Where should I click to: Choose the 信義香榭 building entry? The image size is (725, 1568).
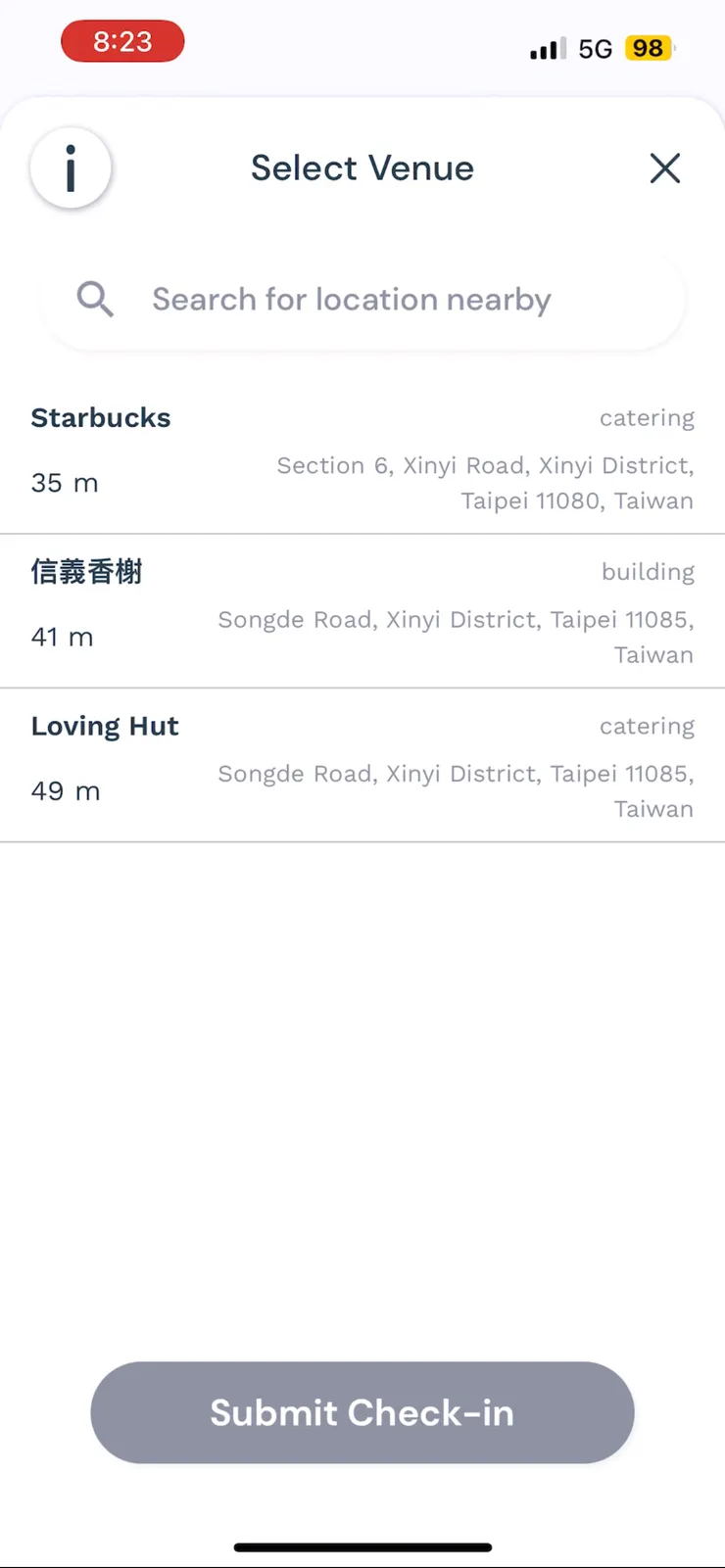point(86,571)
